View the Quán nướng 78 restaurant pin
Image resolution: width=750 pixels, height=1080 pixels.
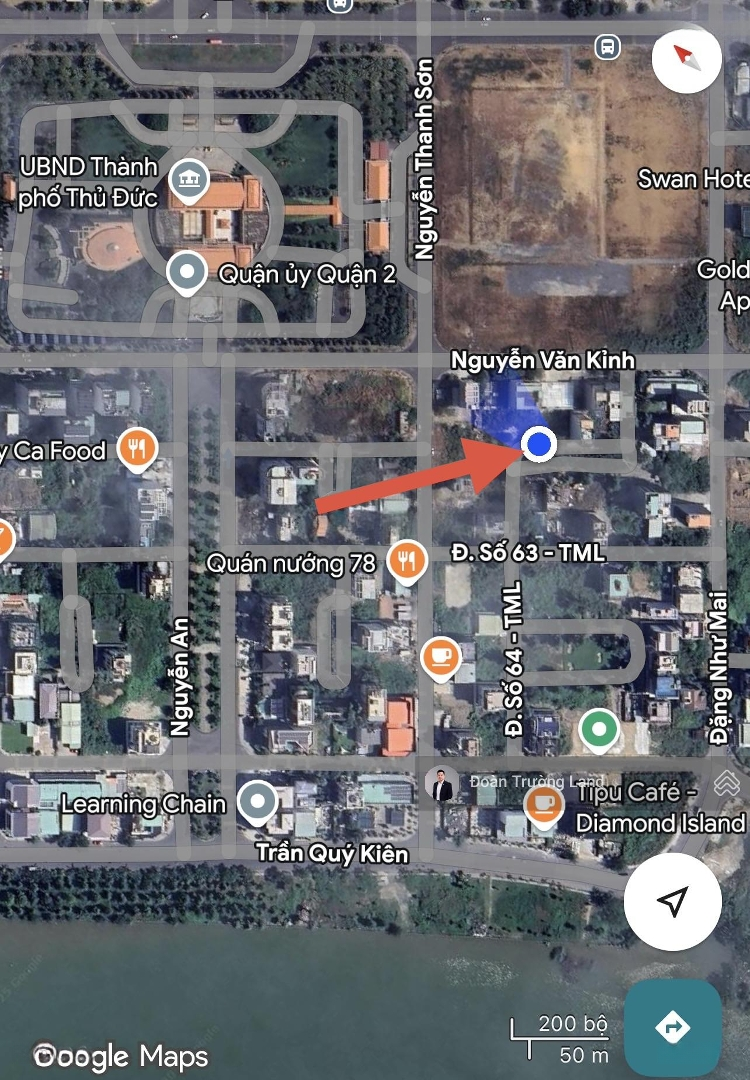406,562
